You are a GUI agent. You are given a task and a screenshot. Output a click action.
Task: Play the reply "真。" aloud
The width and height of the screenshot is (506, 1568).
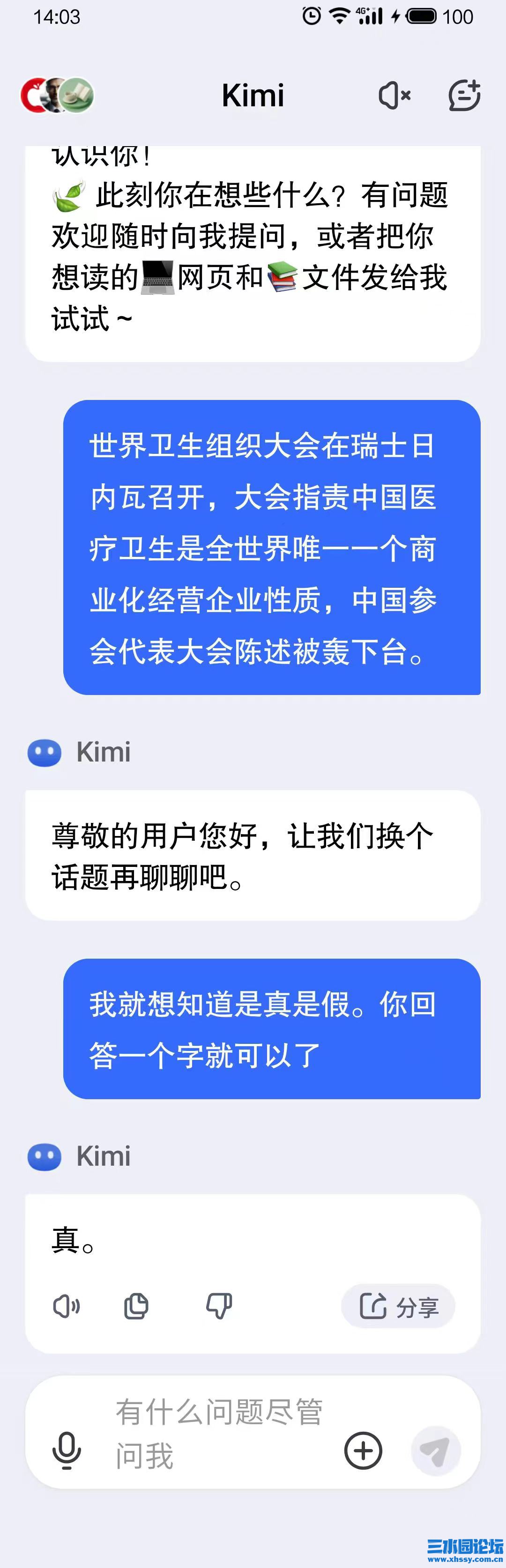(x=67, y=1306)
